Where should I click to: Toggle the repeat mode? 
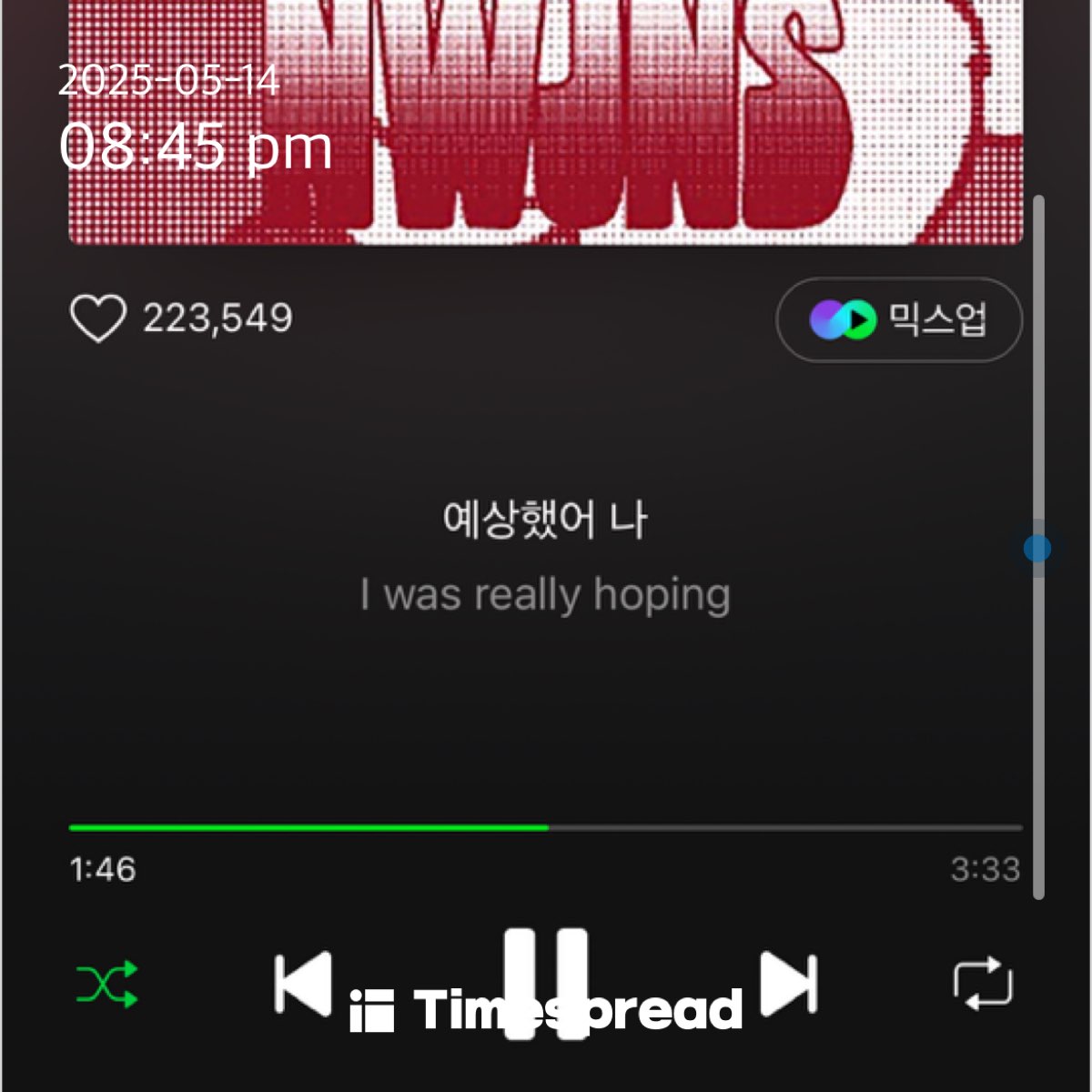[x=983, y=983]
